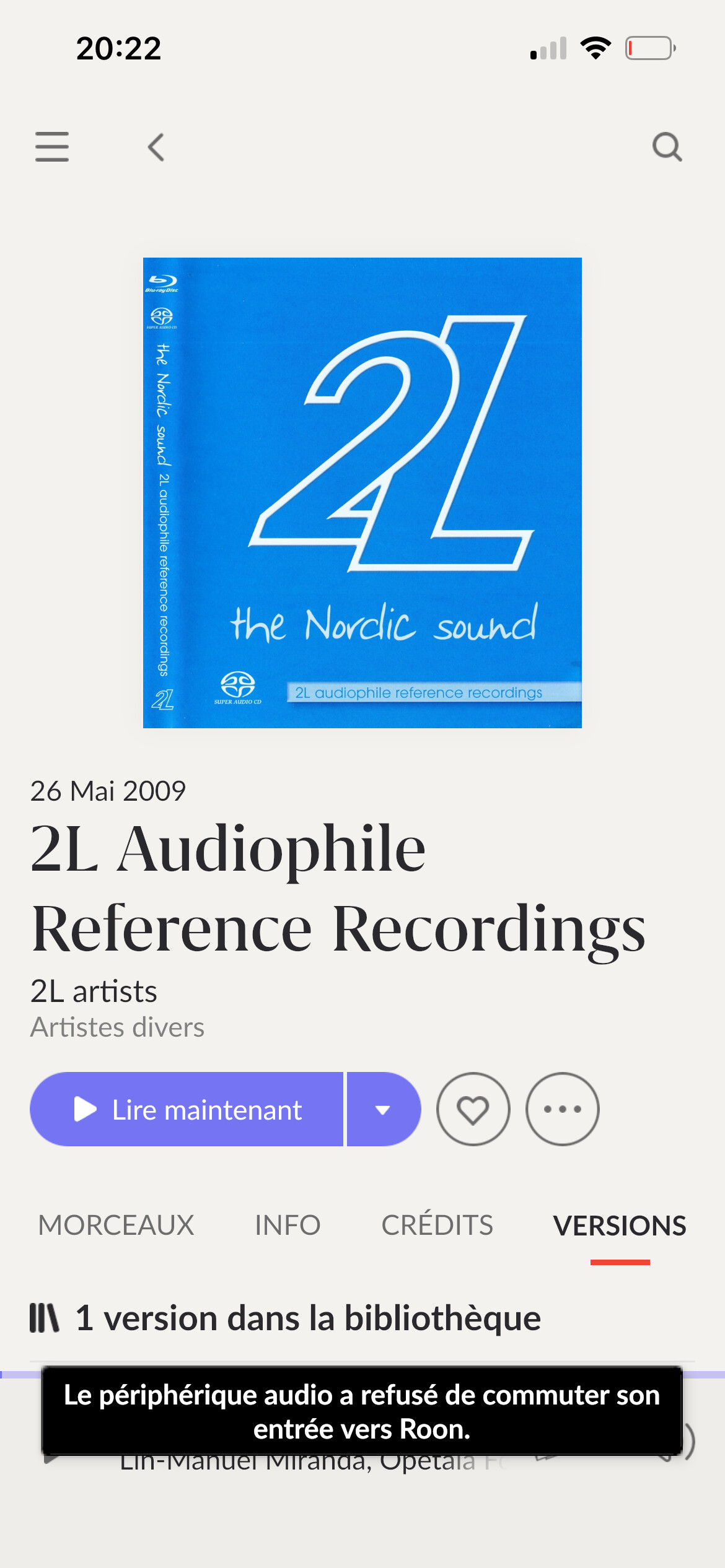The image size is (725, 1568).
Task: Start playback with Lire maintenant
Action: [x=187, y=1109]
